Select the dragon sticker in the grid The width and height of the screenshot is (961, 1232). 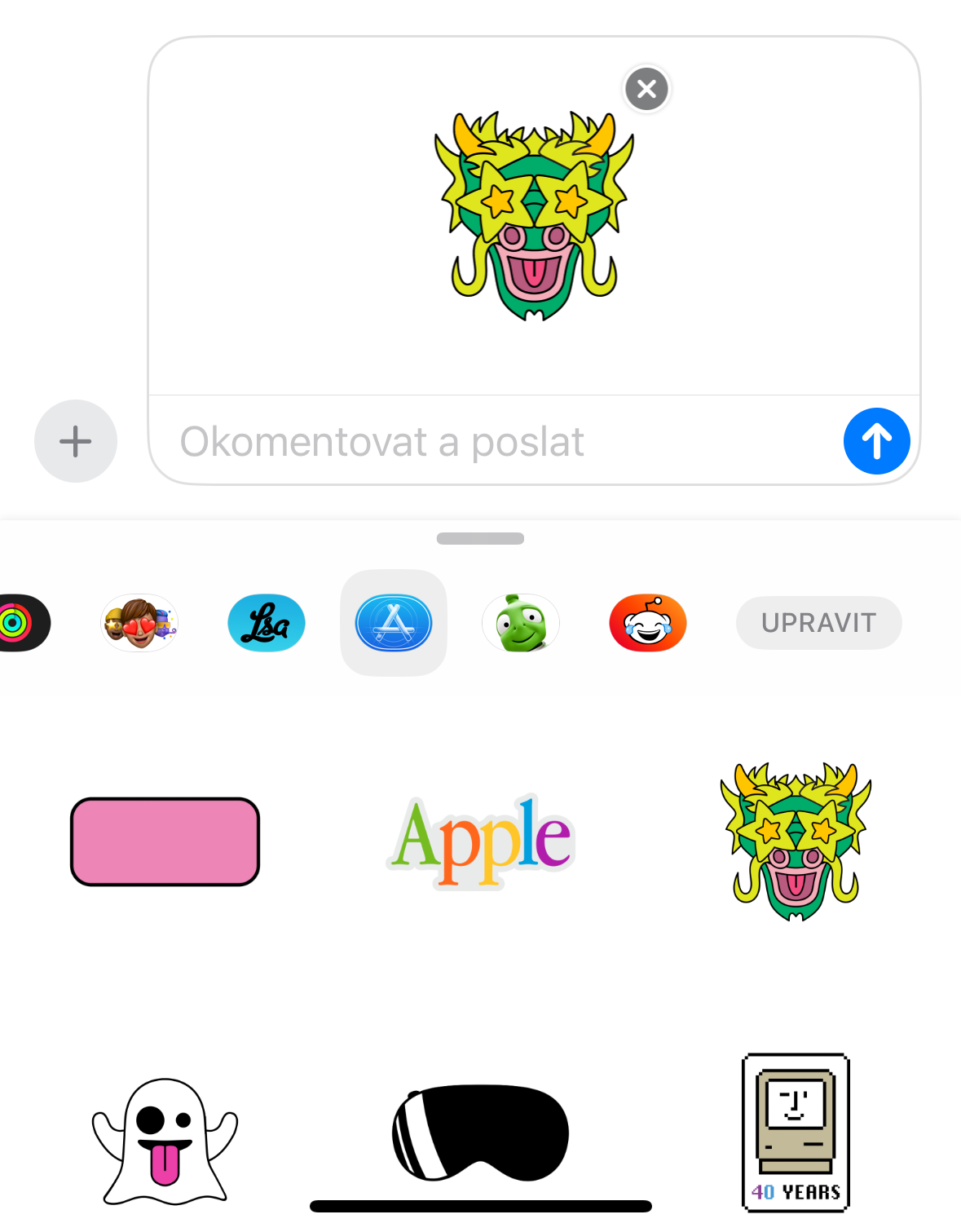click(x=796, y=841)
